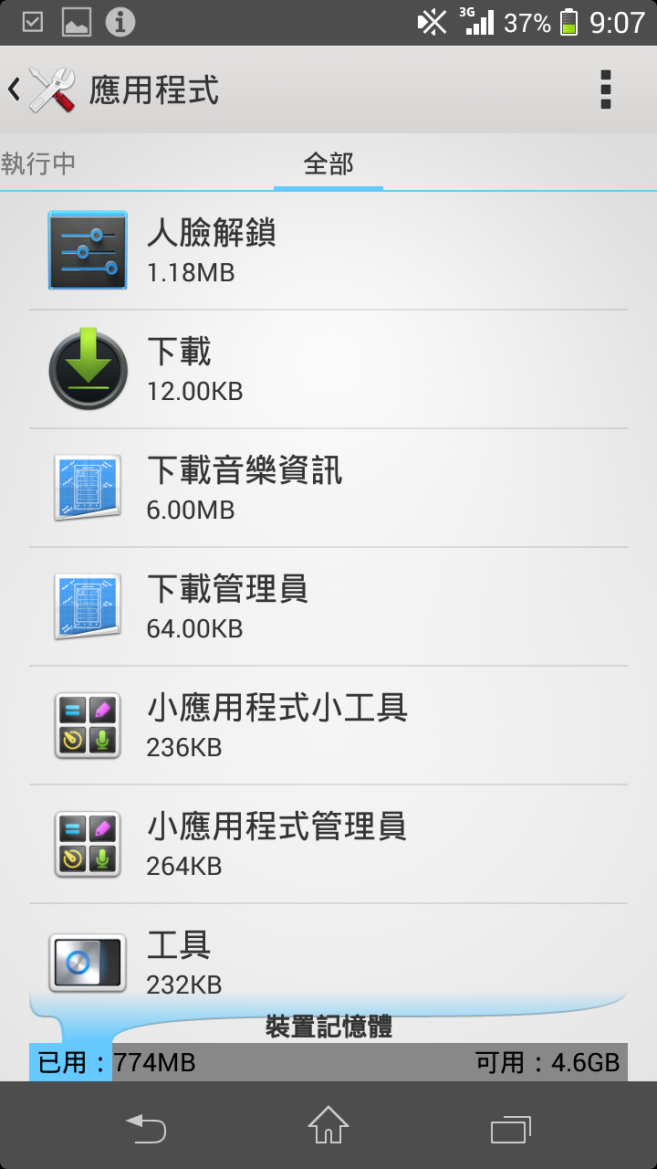657x1169 pixels.
Task: Open 小應用程式管理員 details
Action: click(x=328, y=844)
